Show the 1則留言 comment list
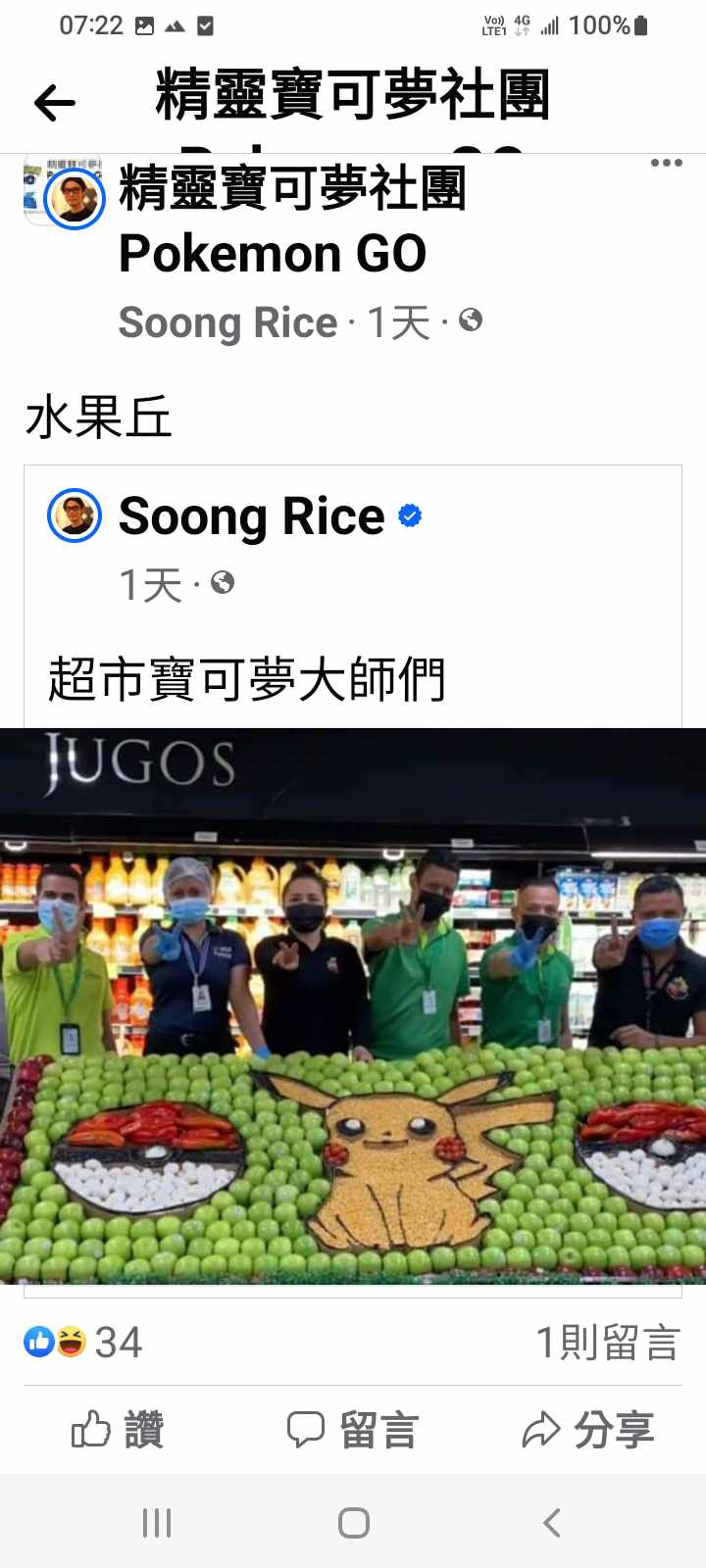Screen dimensions: 706x1568 [607, 1343]
